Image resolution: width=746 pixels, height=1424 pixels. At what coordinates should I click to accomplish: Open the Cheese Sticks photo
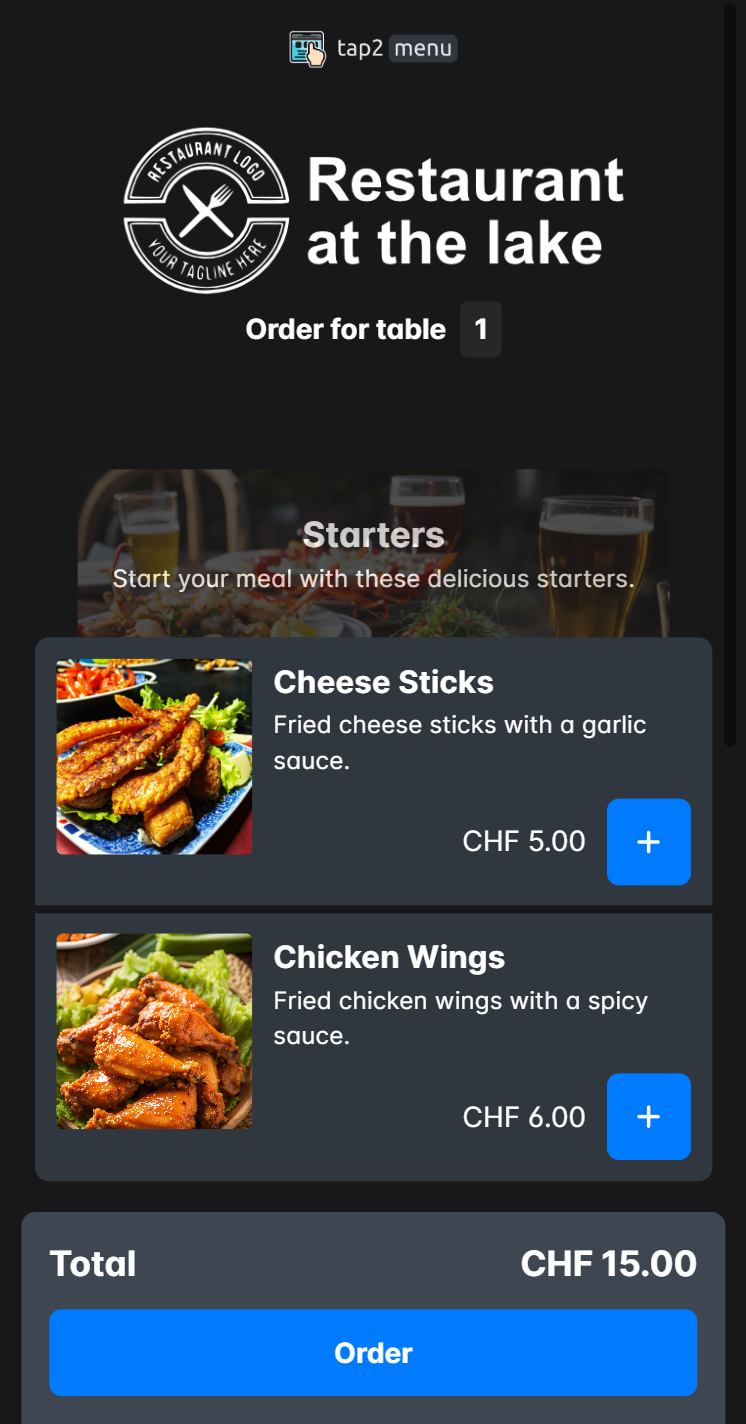154,756
